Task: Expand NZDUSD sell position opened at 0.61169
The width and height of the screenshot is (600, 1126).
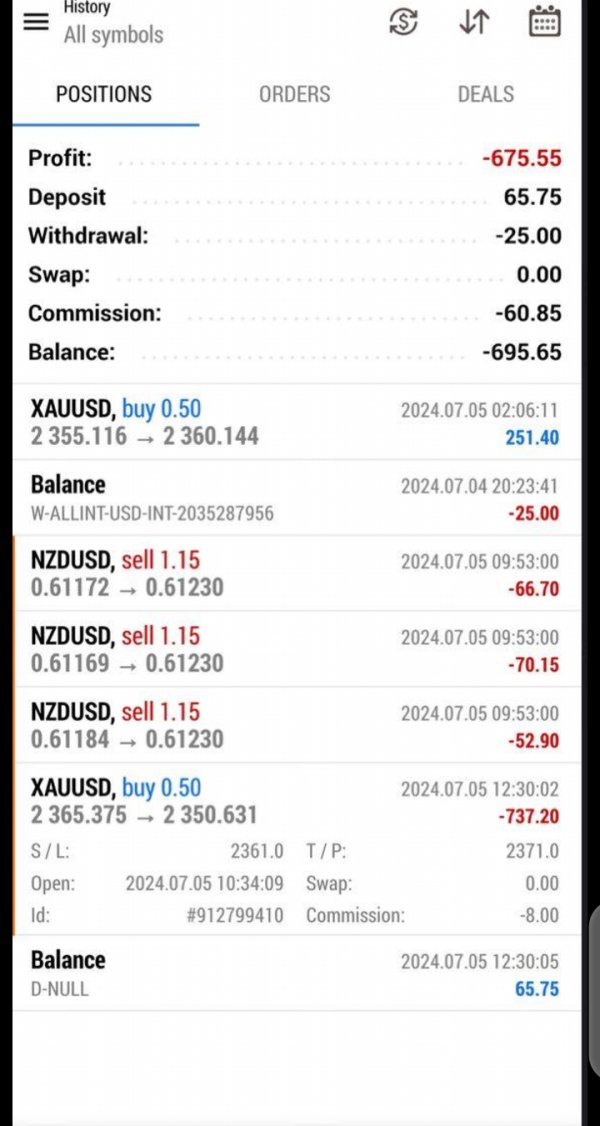Action: tap(296, 649)
